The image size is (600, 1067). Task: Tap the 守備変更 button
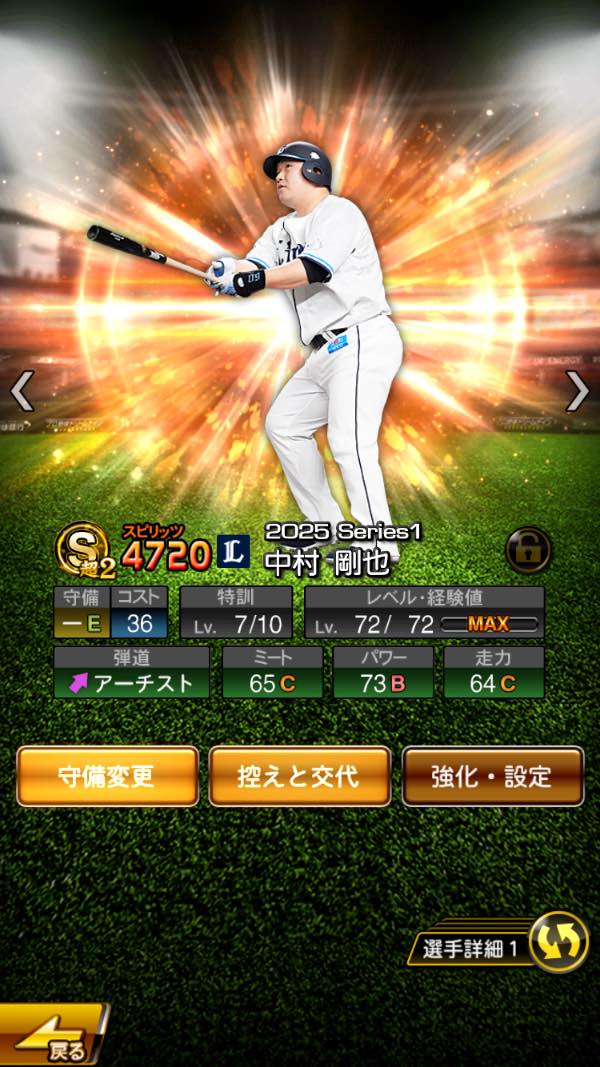click(x=107, y=776)
